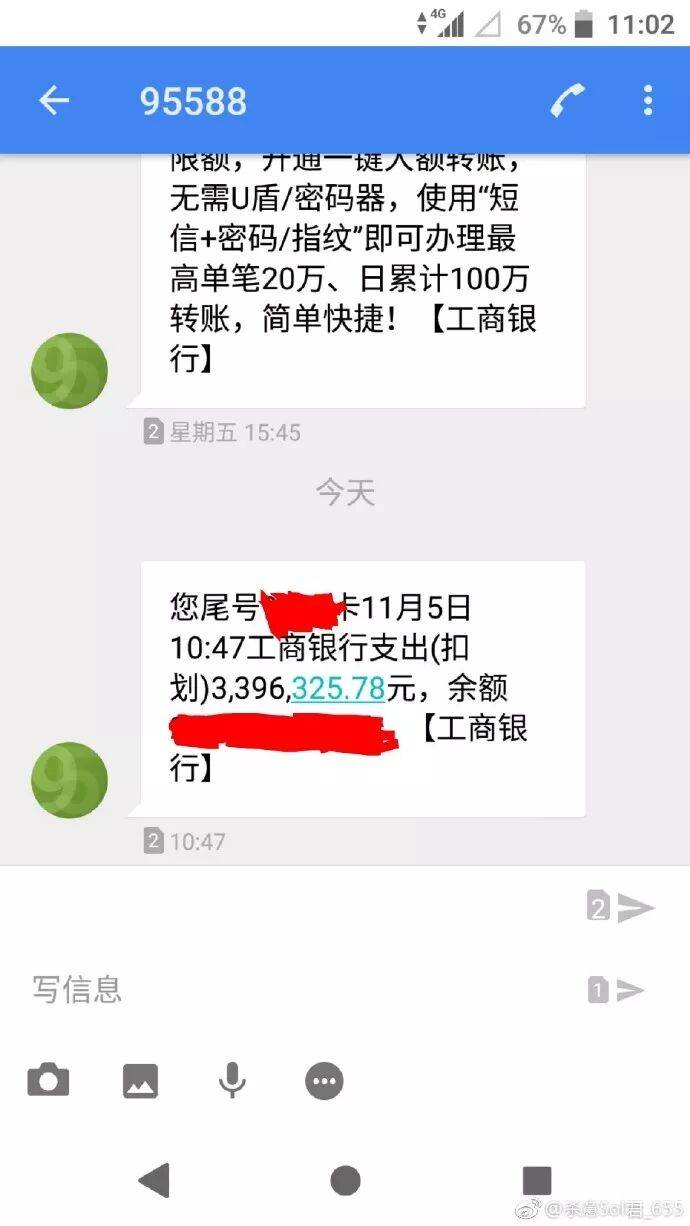Open the 95588 contact avatar on today's message

(x=69, y=779)
